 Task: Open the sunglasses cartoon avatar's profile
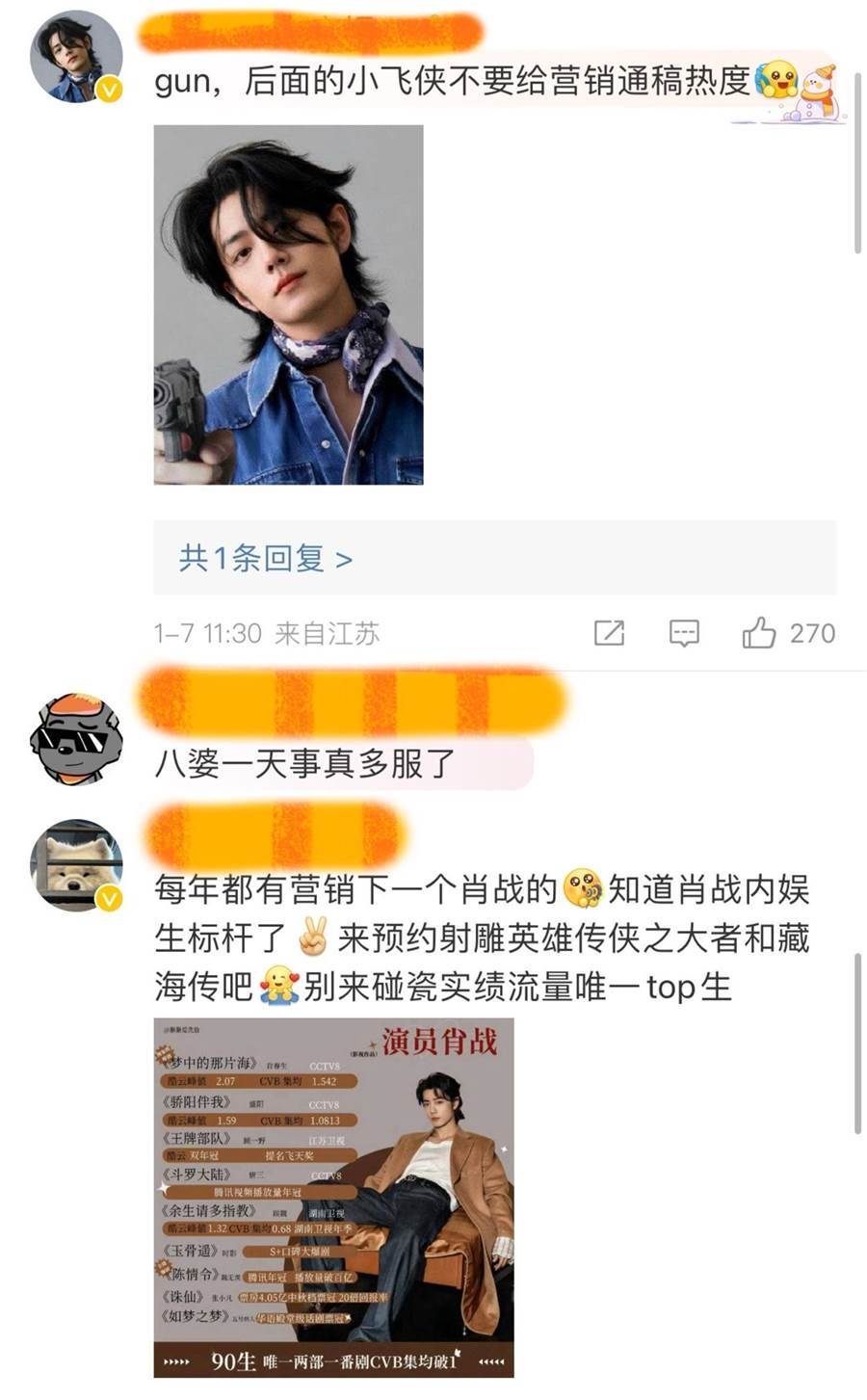point(76,738)
